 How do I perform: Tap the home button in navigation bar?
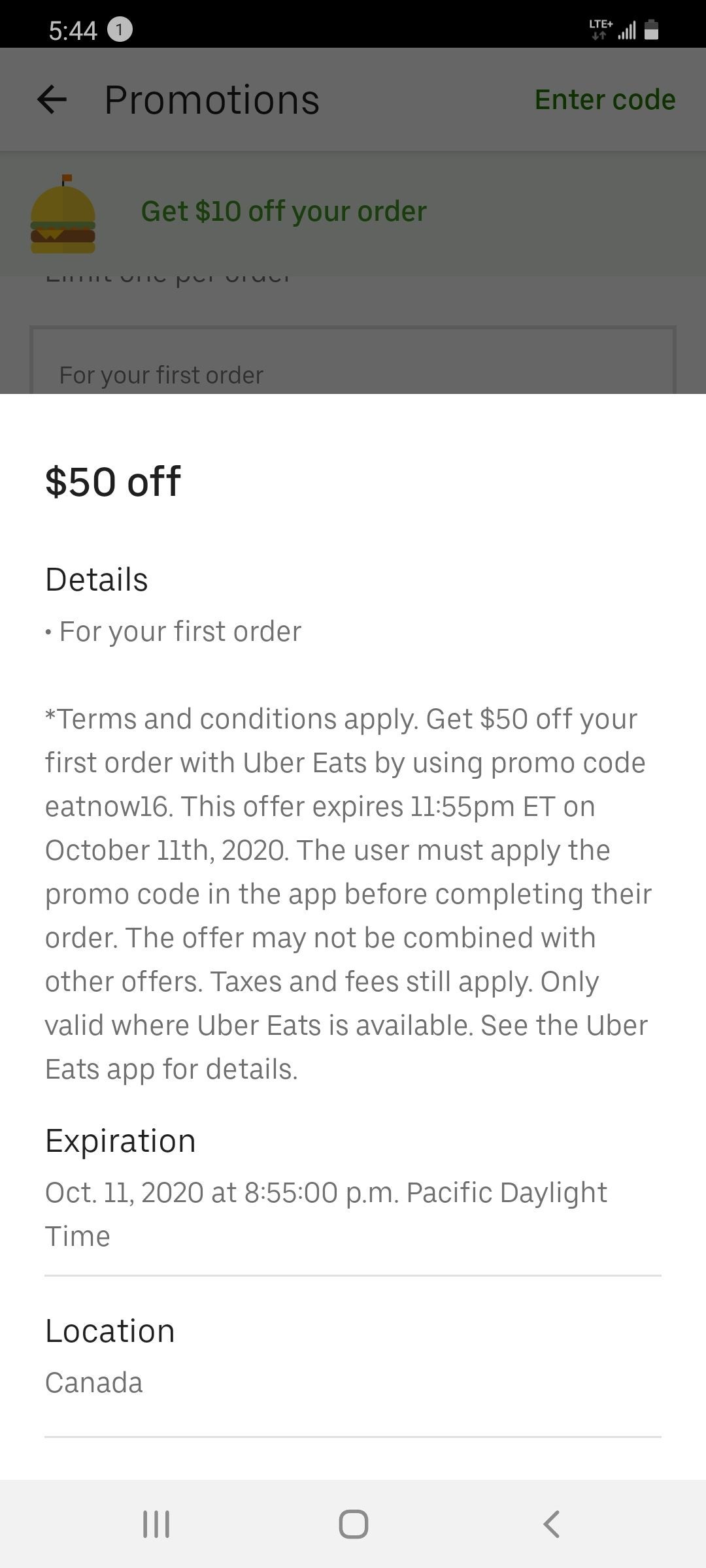pyautogui.click(x=352, y=1524)
